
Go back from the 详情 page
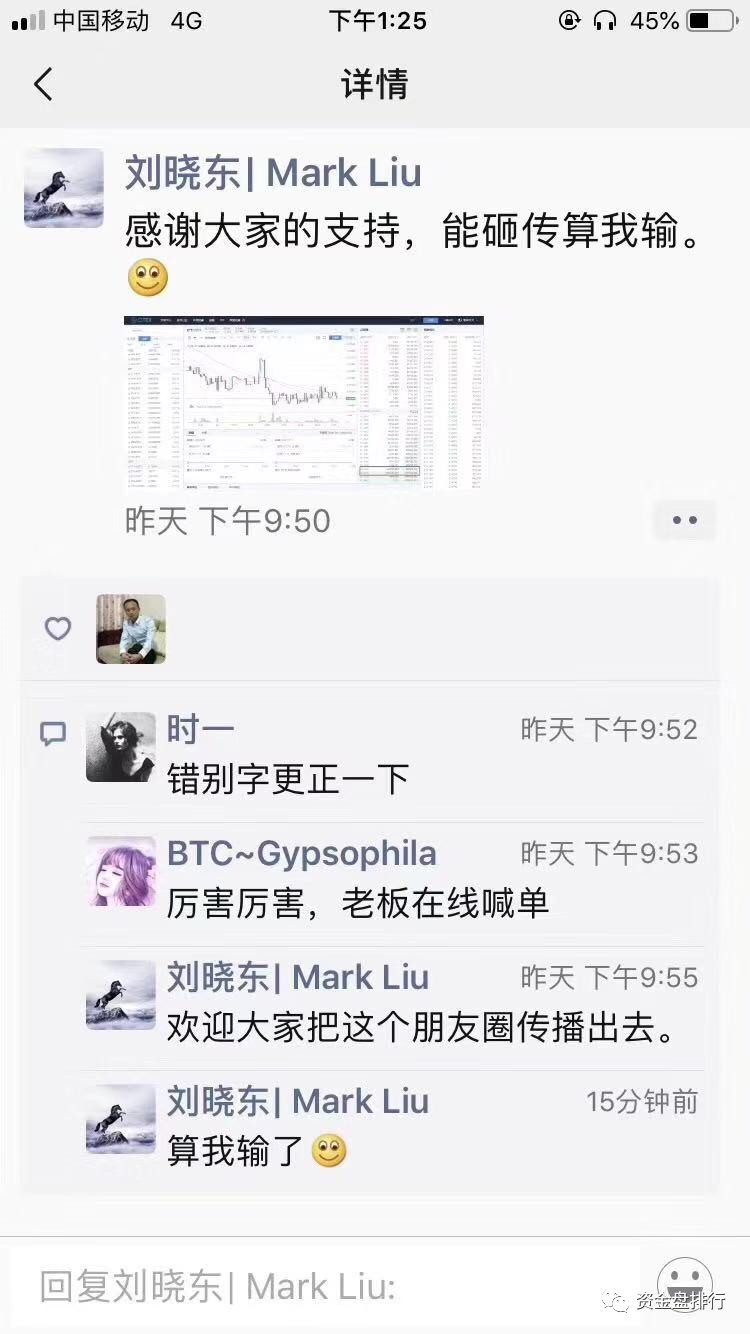pyautogui.click(x=43, y=85)
